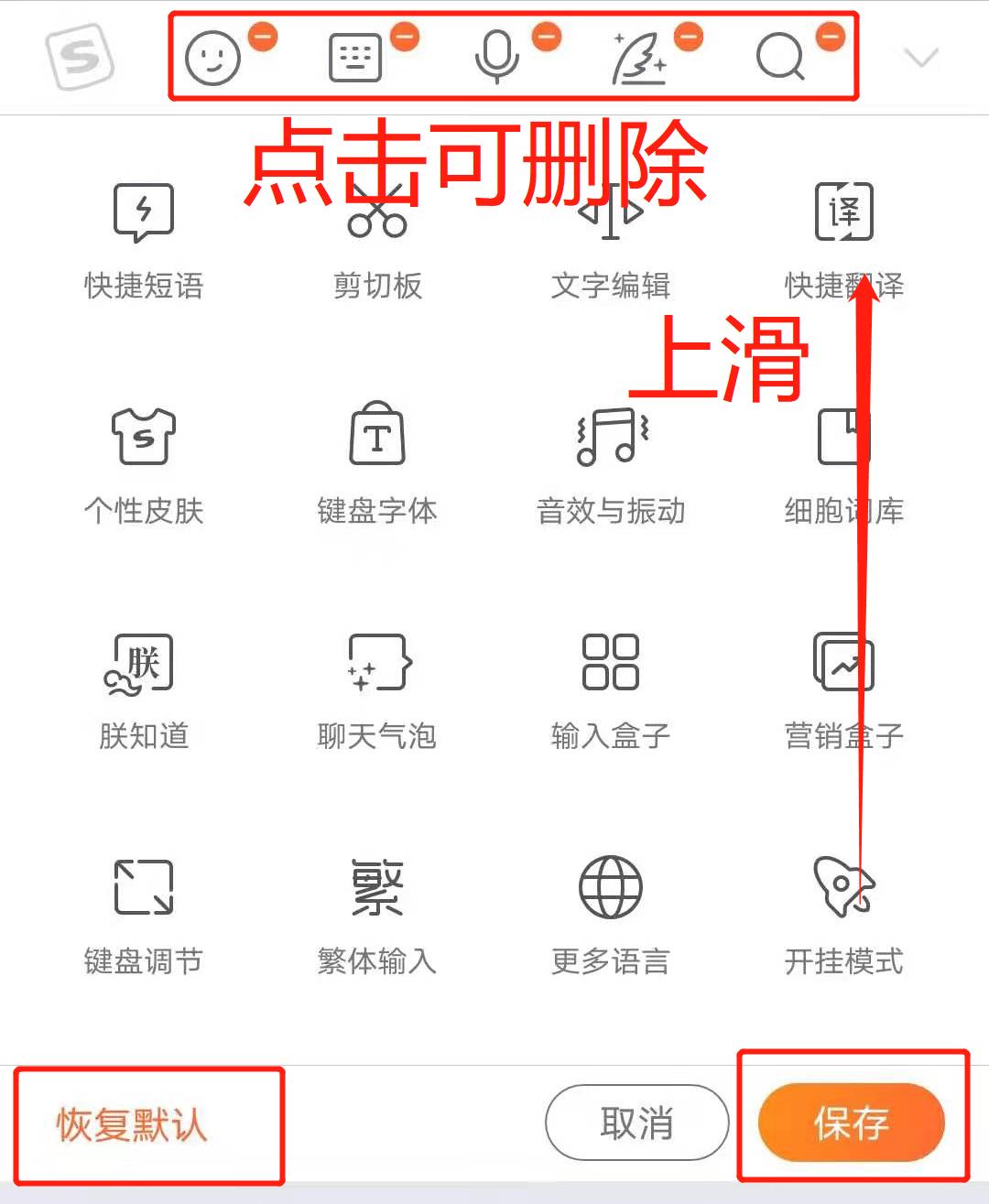Open 音效与振动 sound and vibration

[611, 462]
